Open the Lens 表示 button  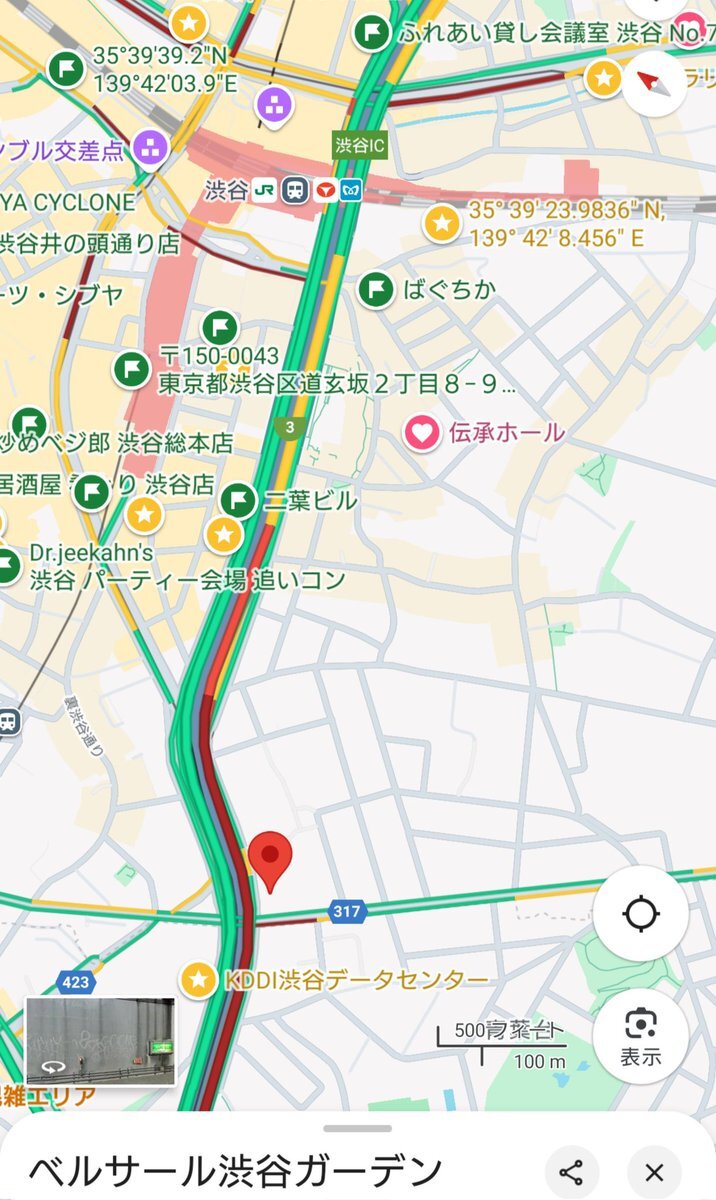tap(640, 1036)
